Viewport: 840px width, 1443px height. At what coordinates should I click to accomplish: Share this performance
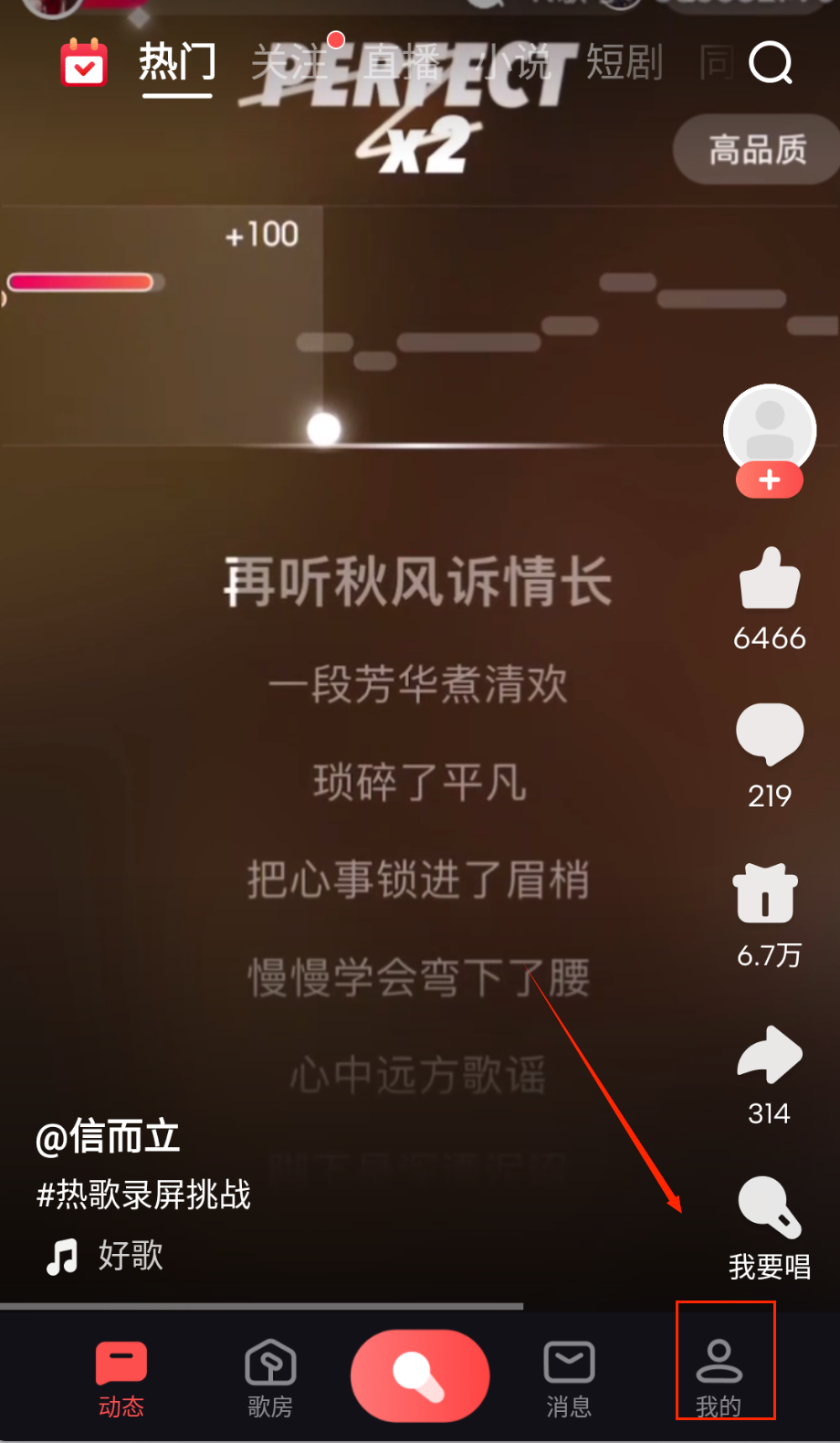tap(770, 1055)
